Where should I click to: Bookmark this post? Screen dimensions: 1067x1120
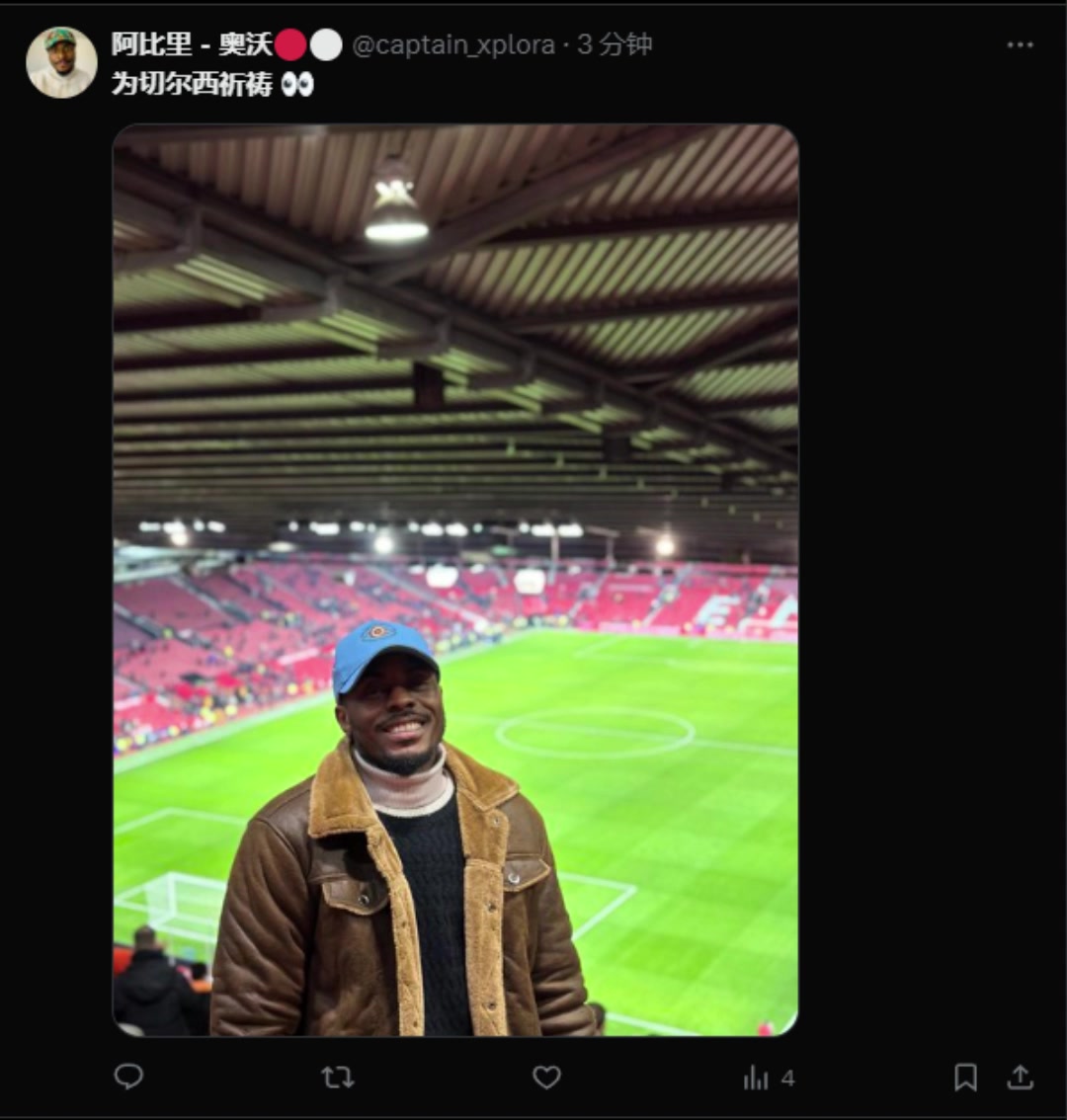click(x=965, y=1078)
